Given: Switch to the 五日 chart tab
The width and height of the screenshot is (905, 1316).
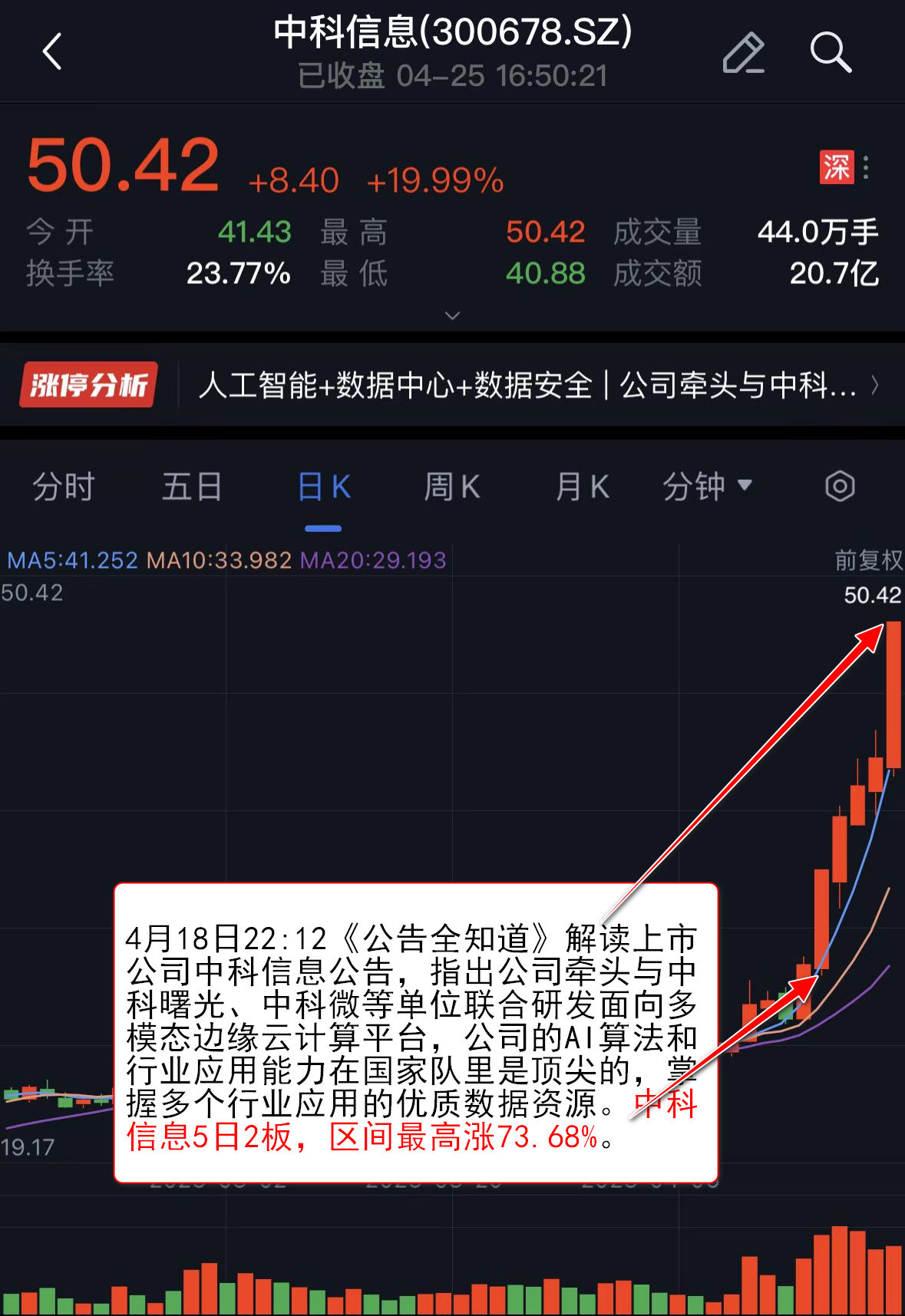Looking at the screenshot, I should pos(192,486).
